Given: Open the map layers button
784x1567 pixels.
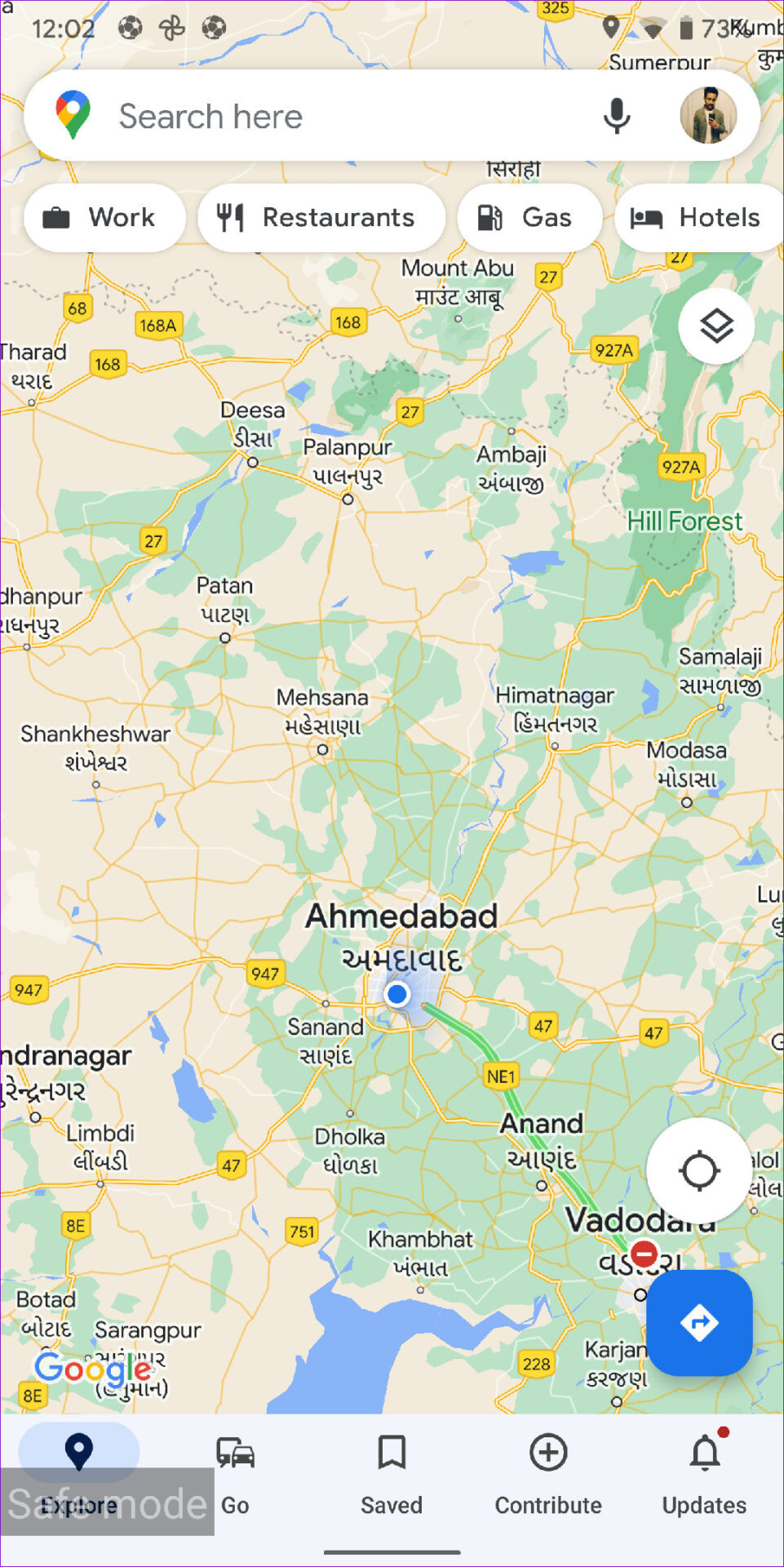Looking at the screenshot, I should (716, 326).
